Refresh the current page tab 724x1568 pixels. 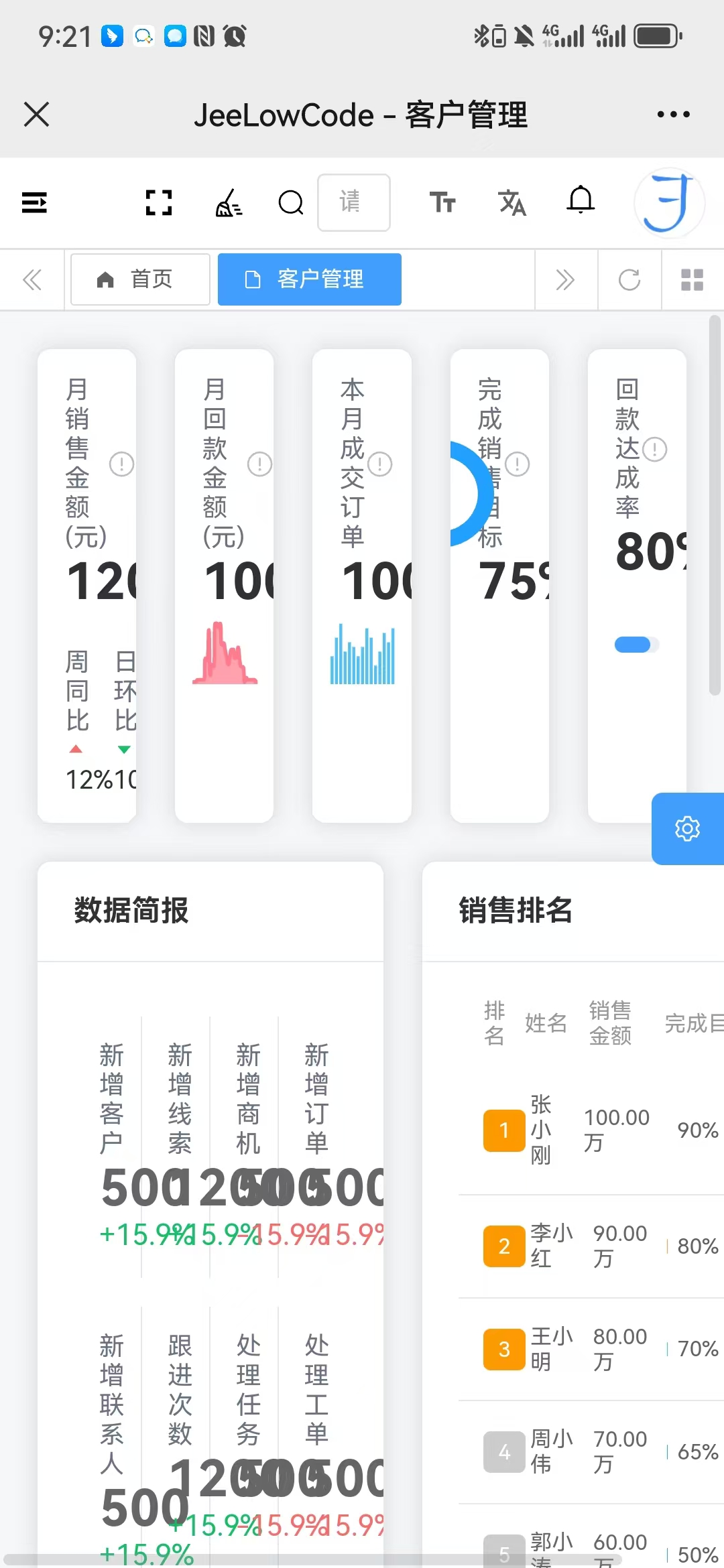(629, 279)
